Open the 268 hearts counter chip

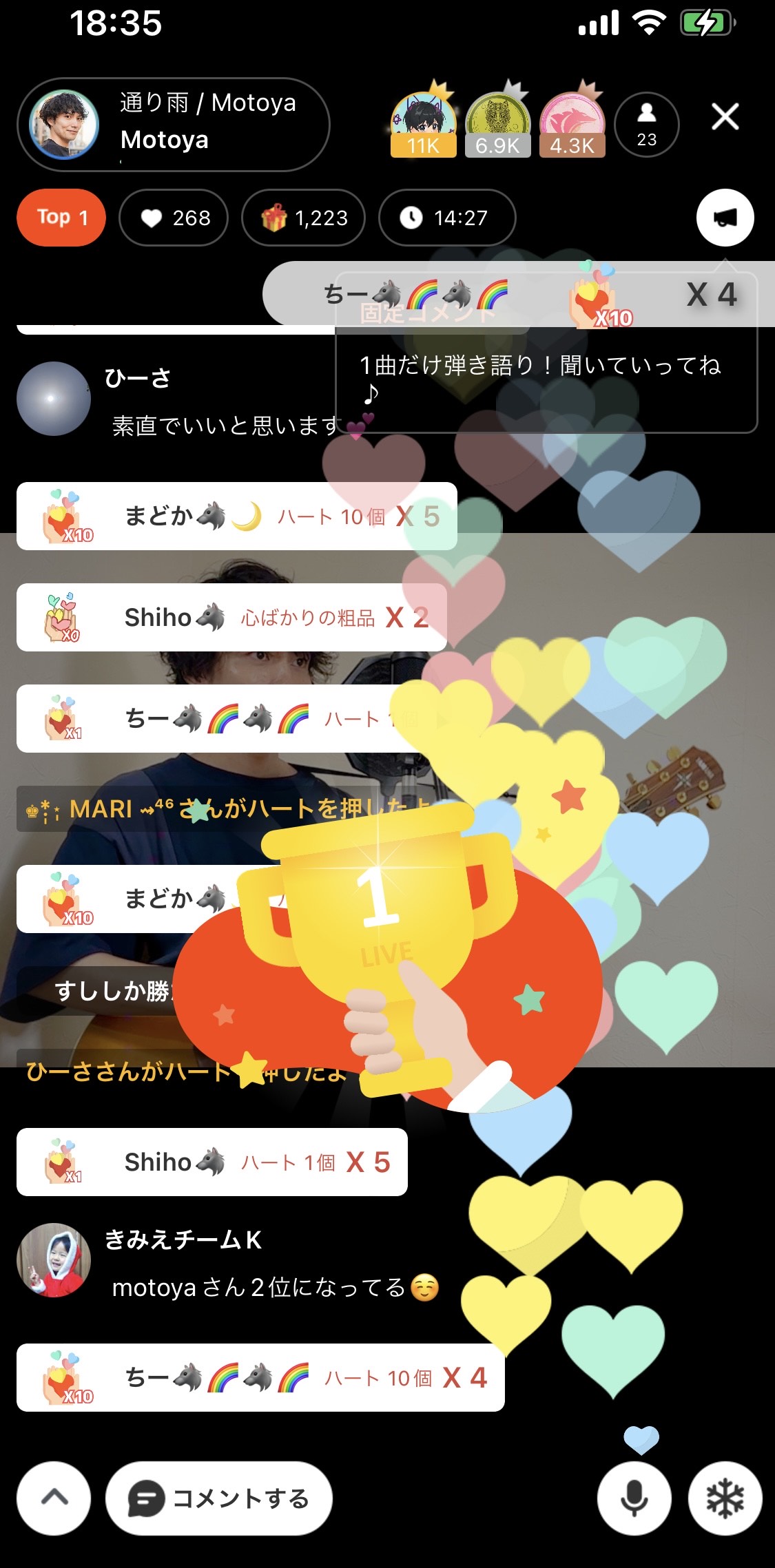(174, 218)
